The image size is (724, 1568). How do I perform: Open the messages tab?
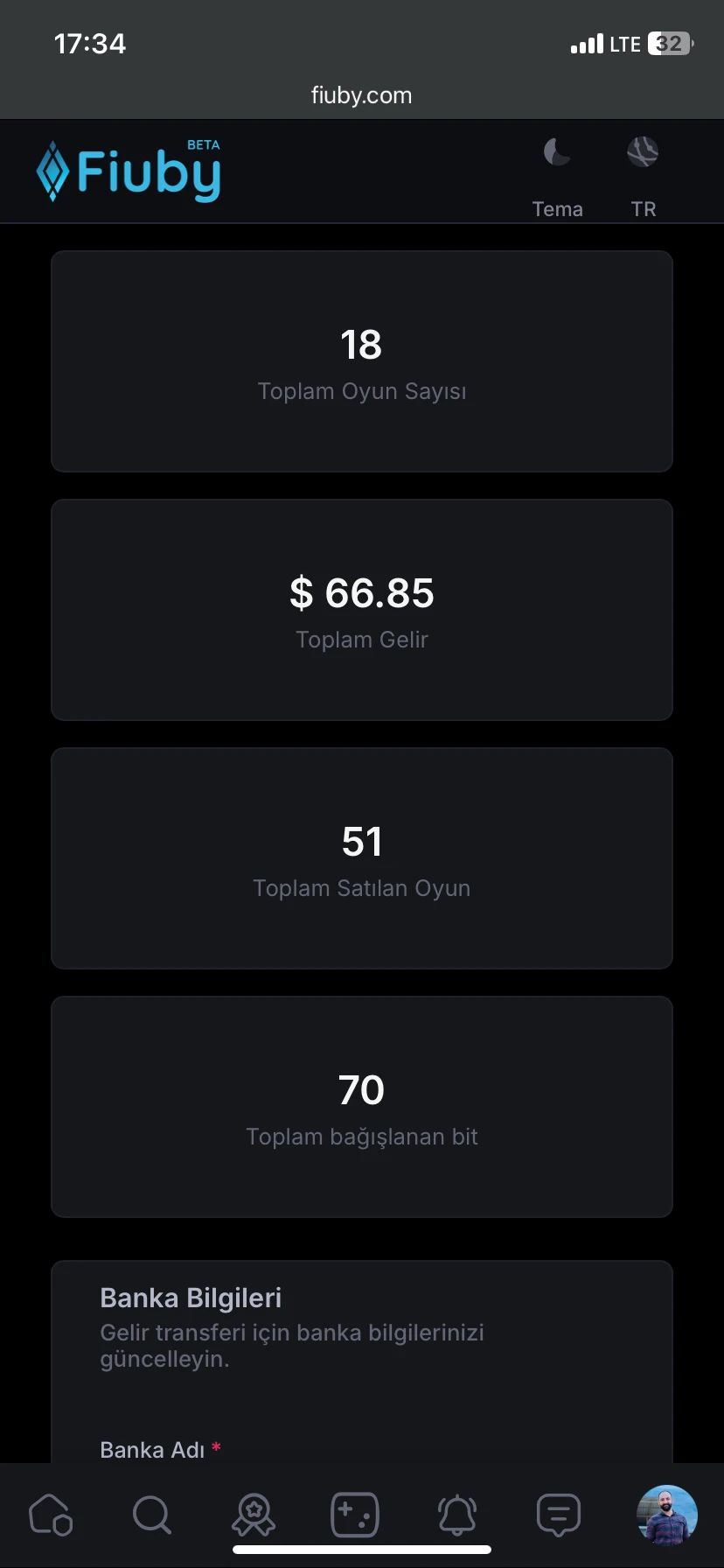pyautogui.click(x=559, y=1515)
